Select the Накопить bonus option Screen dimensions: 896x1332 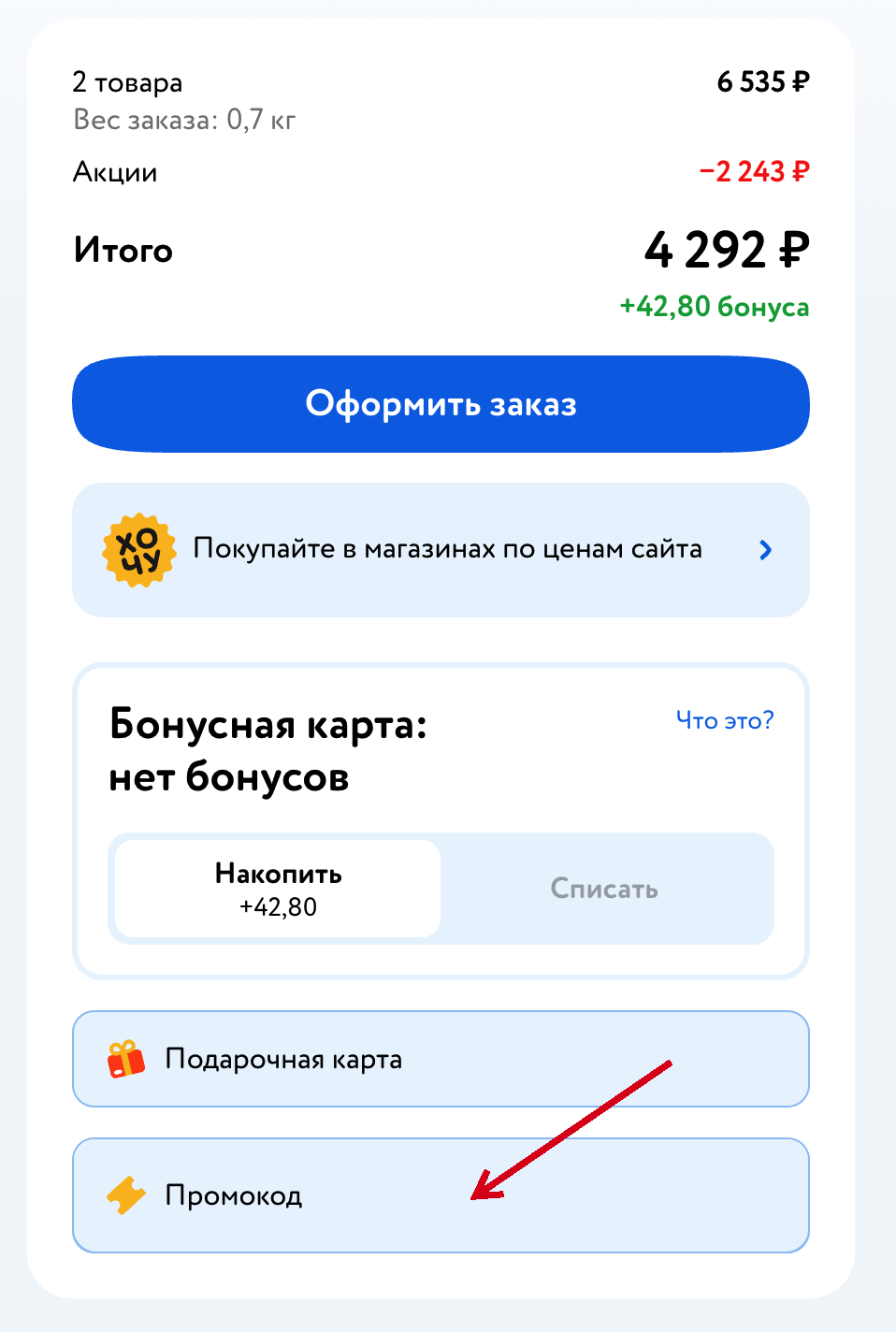pyautogui.click(x=278, y=889)
